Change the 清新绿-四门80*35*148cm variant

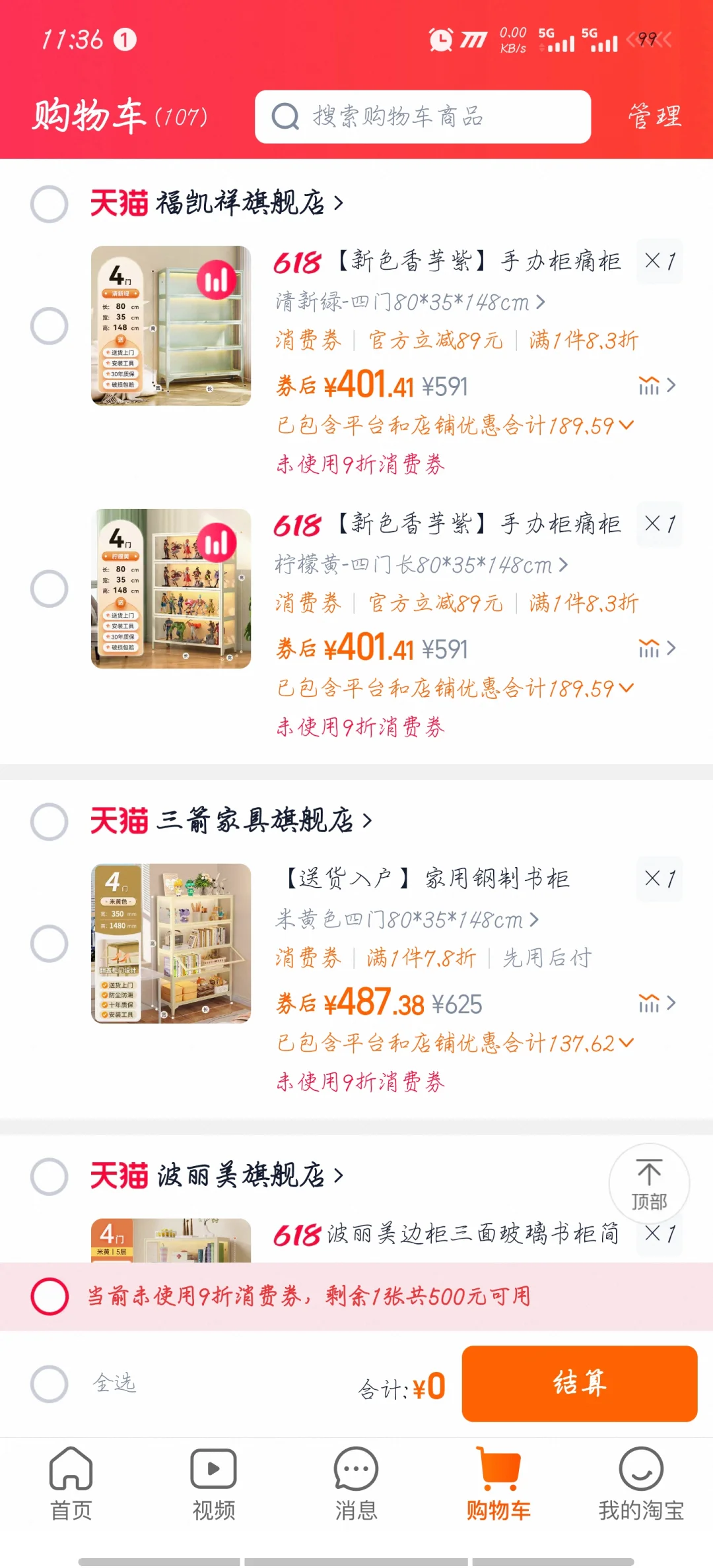click(x=411, y=302)
